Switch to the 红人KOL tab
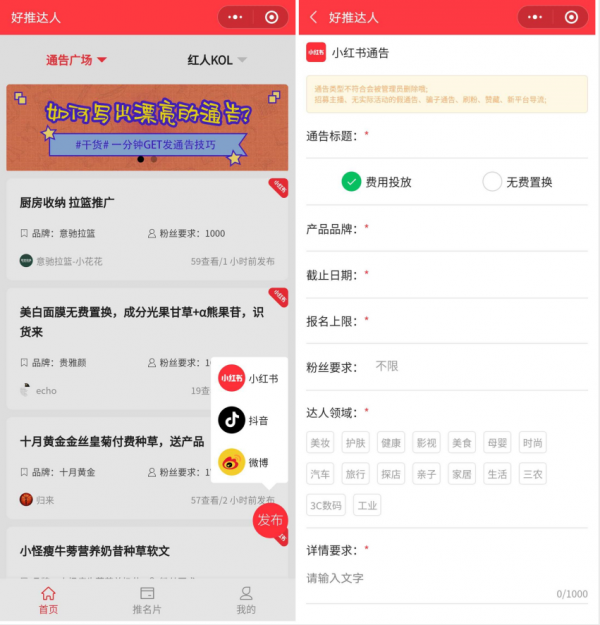600x625 pixels. [x=216, y=60]
